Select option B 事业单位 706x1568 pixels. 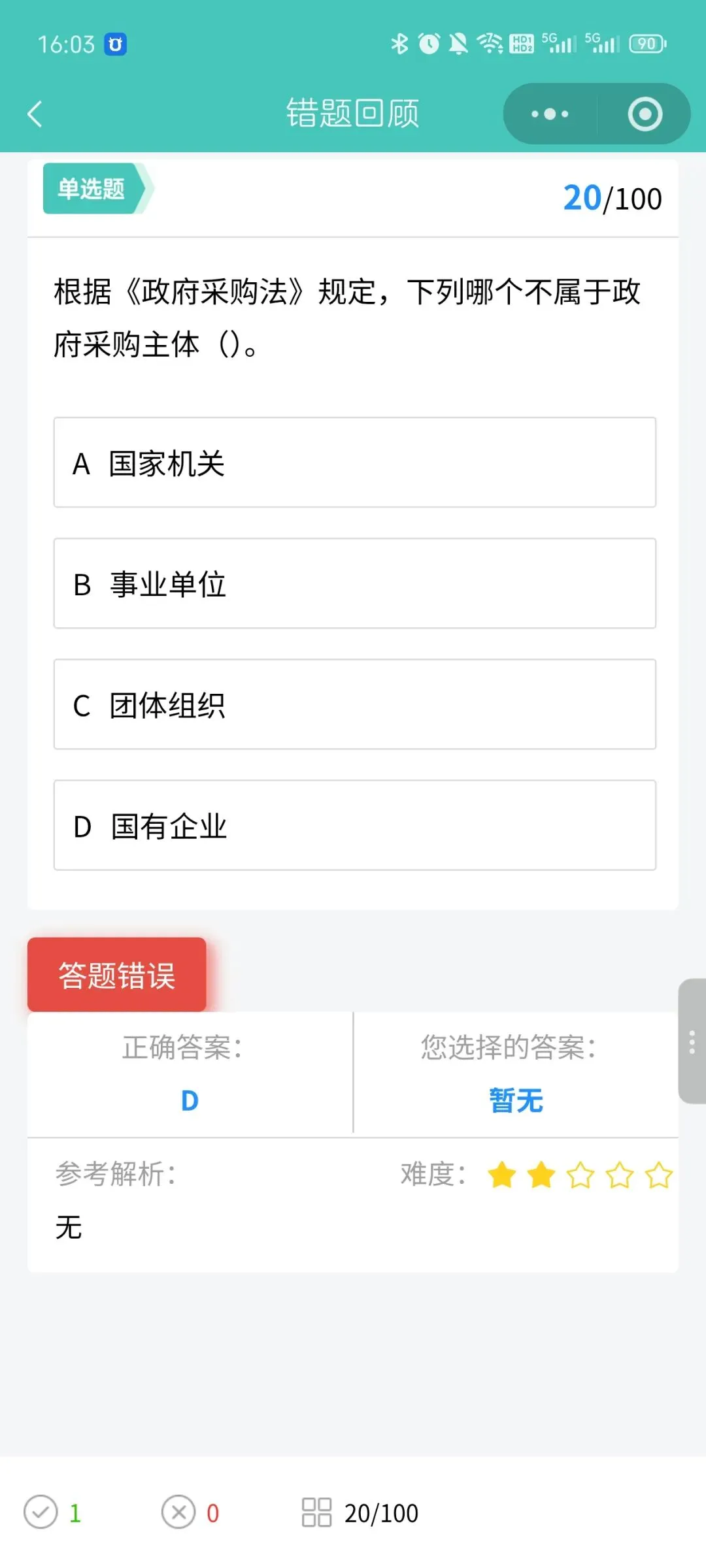point(355,583)
